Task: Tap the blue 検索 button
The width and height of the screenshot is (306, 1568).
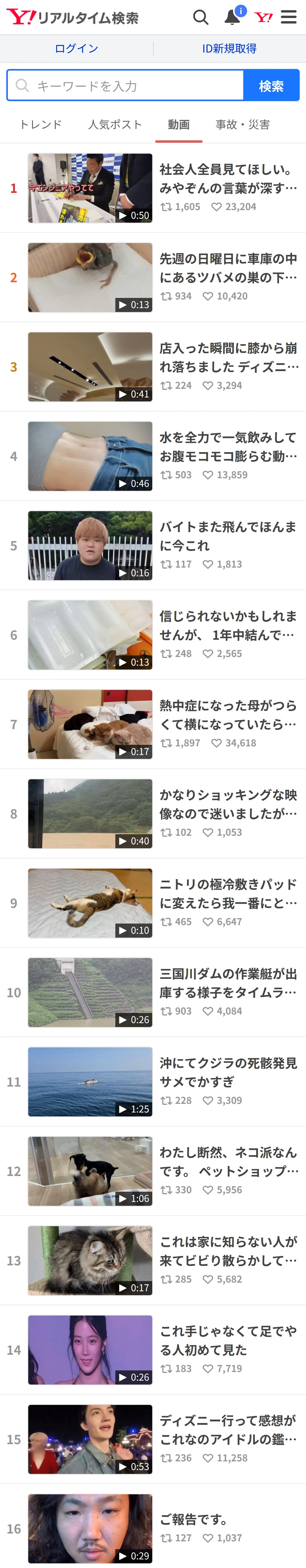Action: pos(271,85)
